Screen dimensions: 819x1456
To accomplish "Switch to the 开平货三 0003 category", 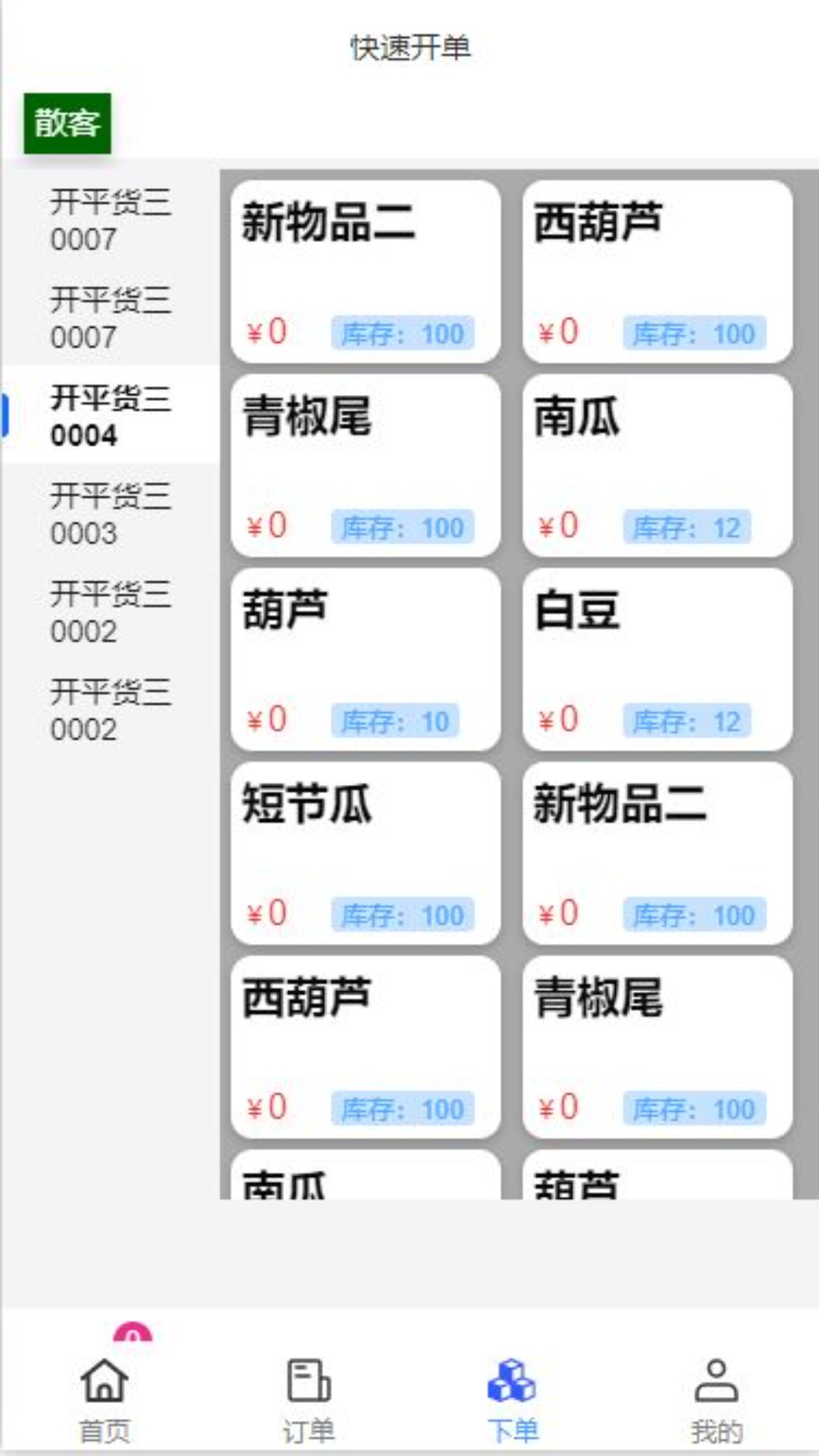I will tap(110, 513).
